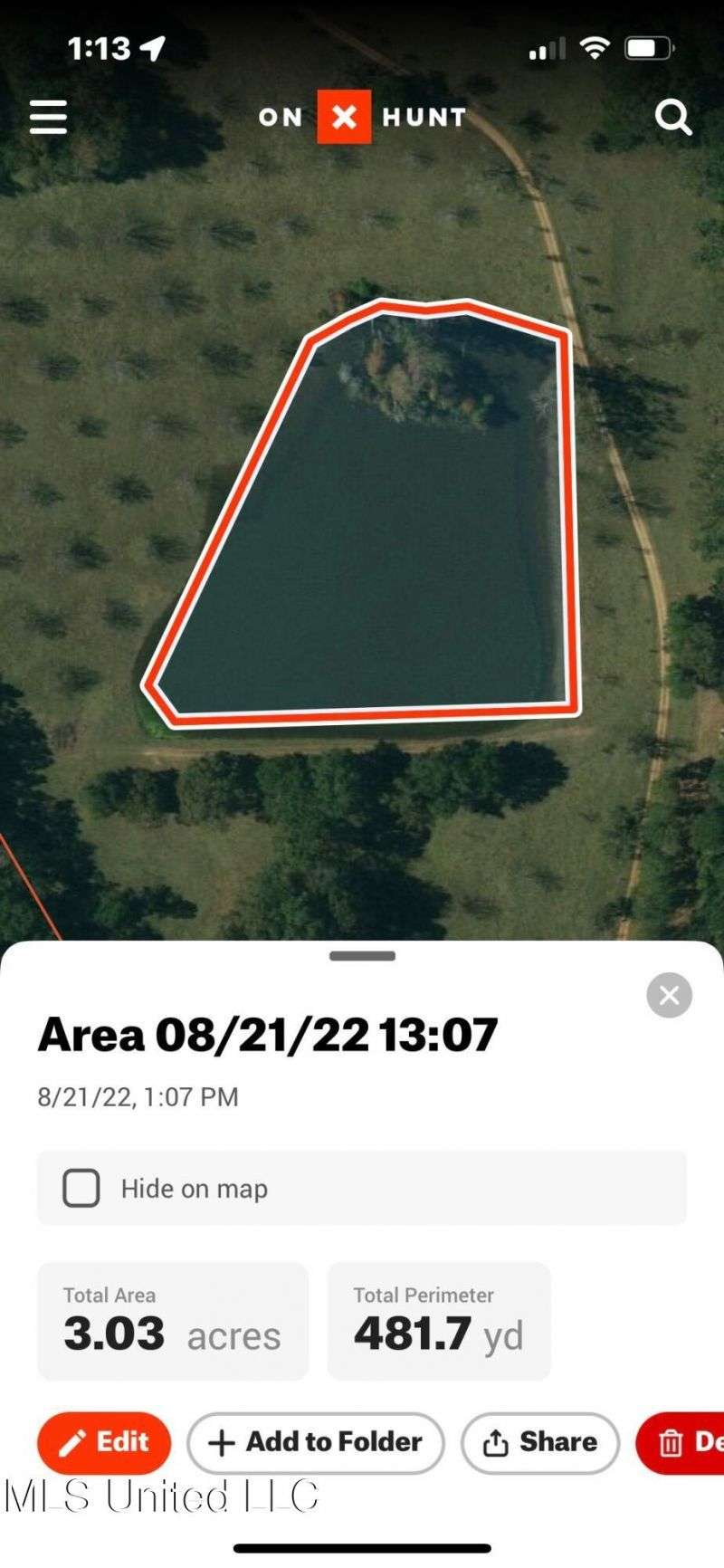Image resolution: width=724 pixels, height=1568 pixels.
Task: Open the hamburger menu
Action: pos(48,117)
